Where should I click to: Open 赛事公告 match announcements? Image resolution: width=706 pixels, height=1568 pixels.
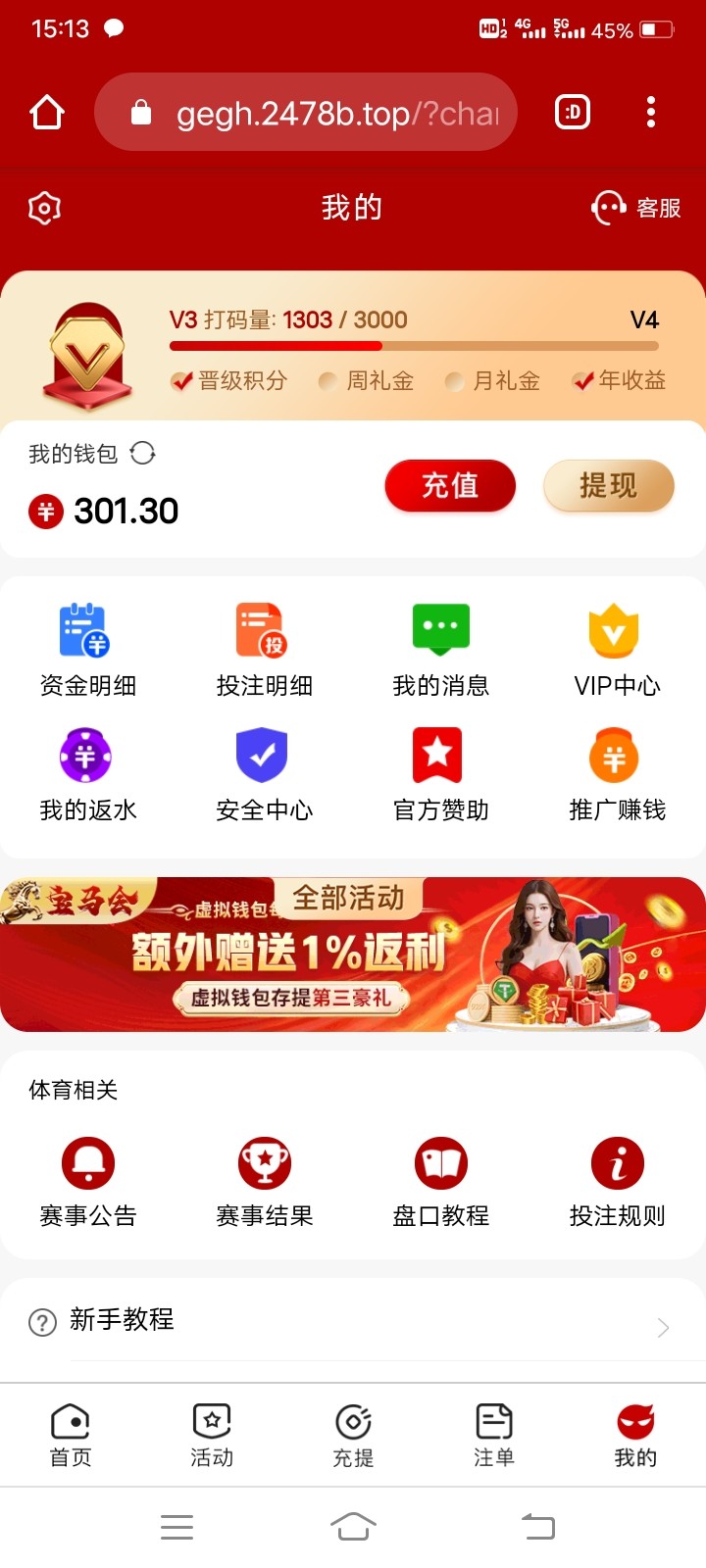coord(87,1183)
